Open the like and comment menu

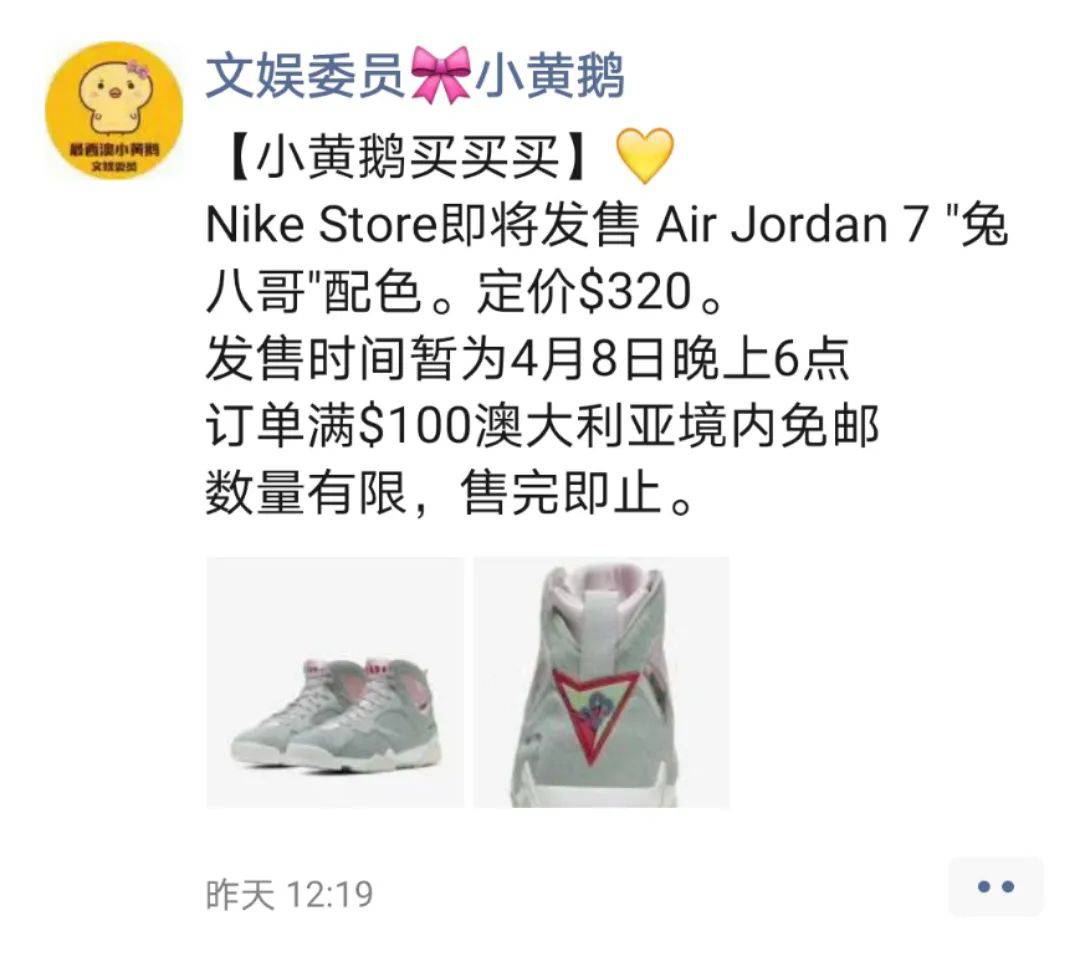(995, 886)
